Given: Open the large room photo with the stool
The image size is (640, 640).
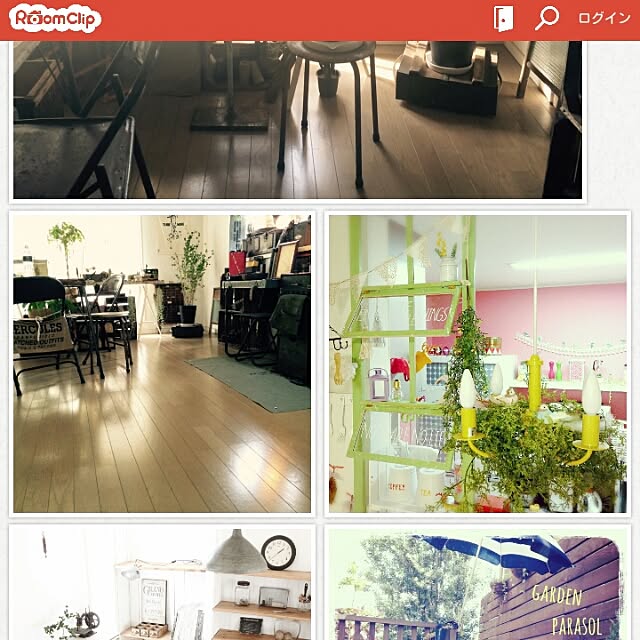Looking at the screenshot, I should click(298, 118).
